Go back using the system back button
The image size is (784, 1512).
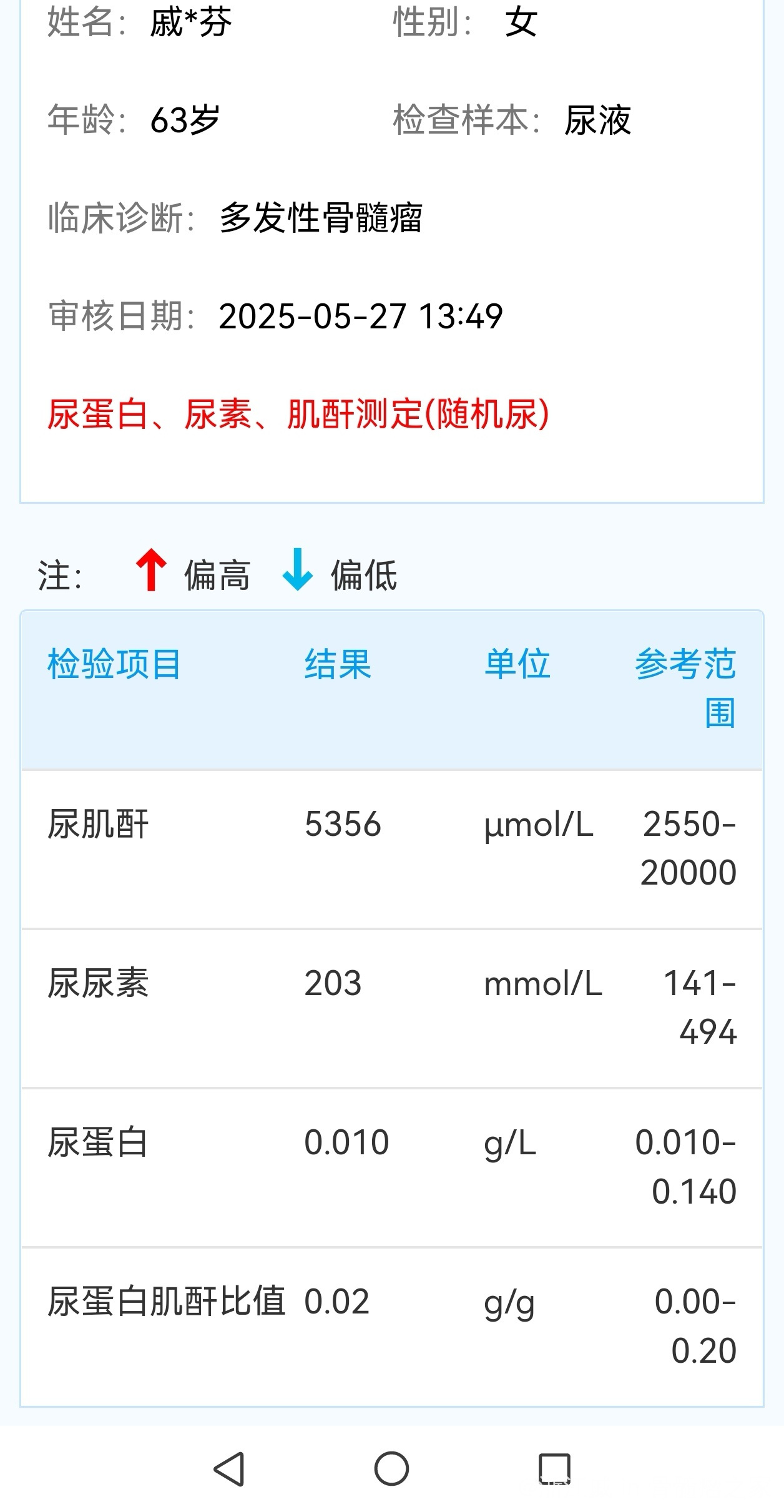[x=229, y=1468]
